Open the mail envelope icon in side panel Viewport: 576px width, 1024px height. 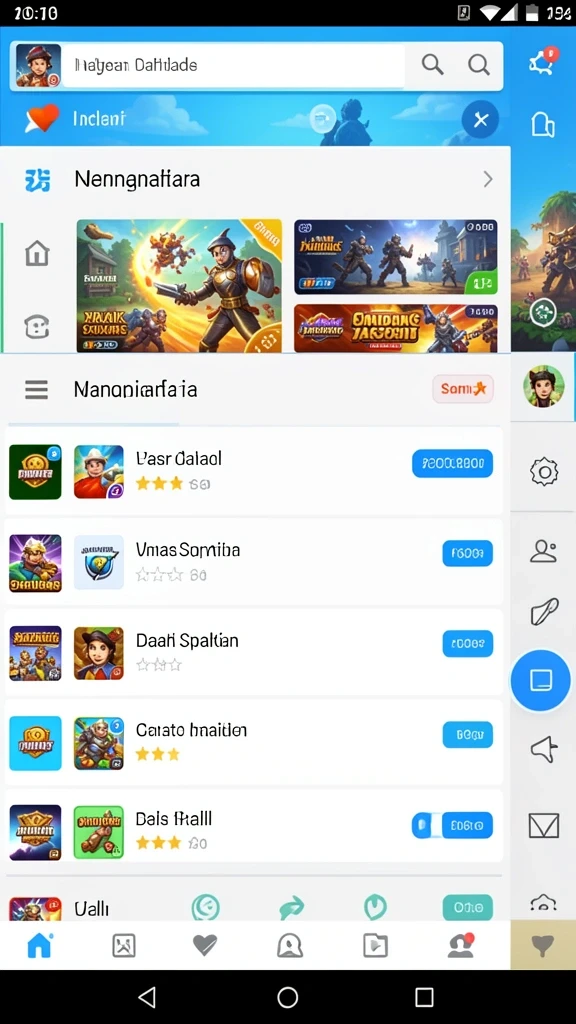544,825
